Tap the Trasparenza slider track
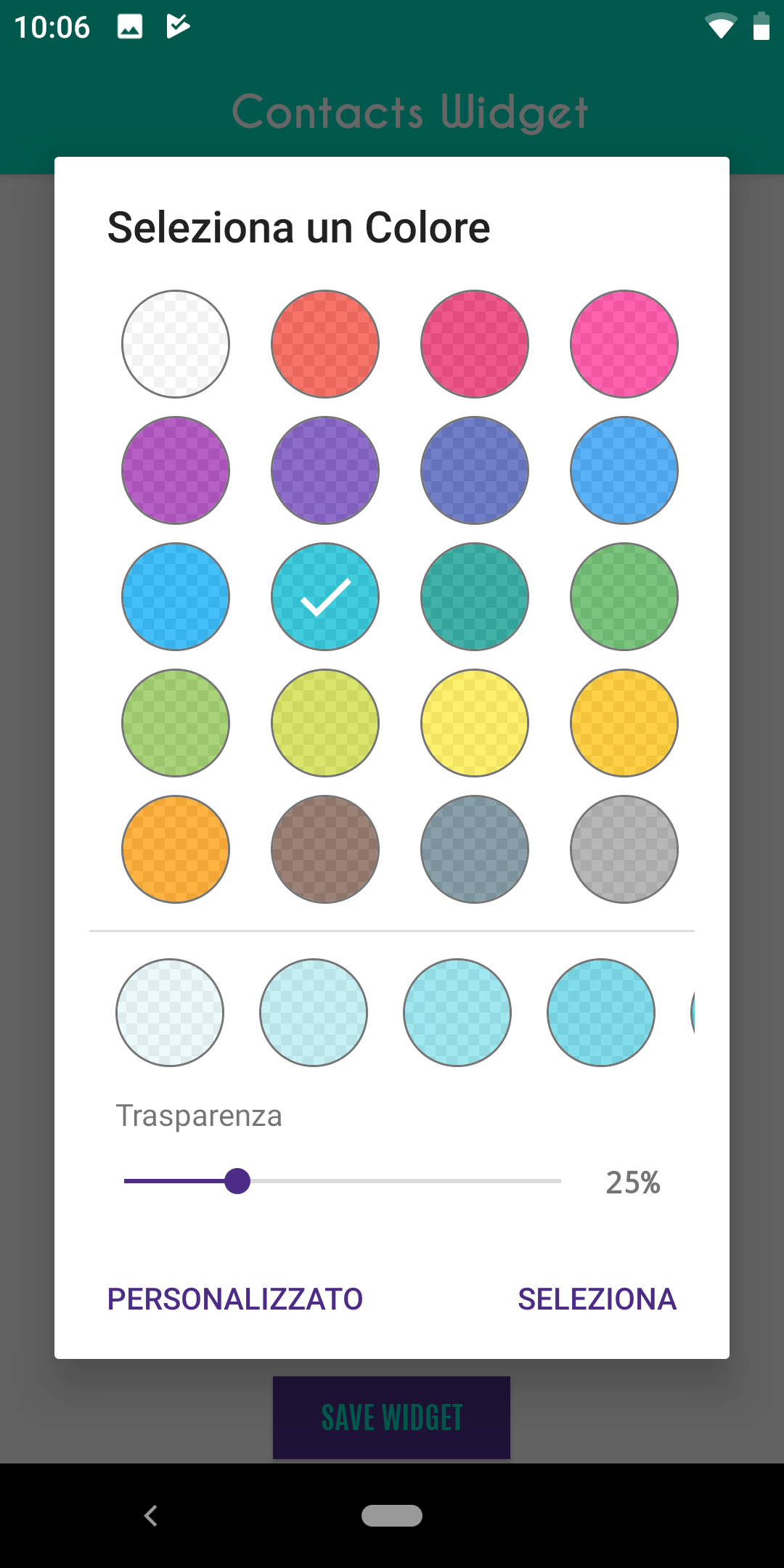This screenshot has height=1568, width=784. point(343,1181)
